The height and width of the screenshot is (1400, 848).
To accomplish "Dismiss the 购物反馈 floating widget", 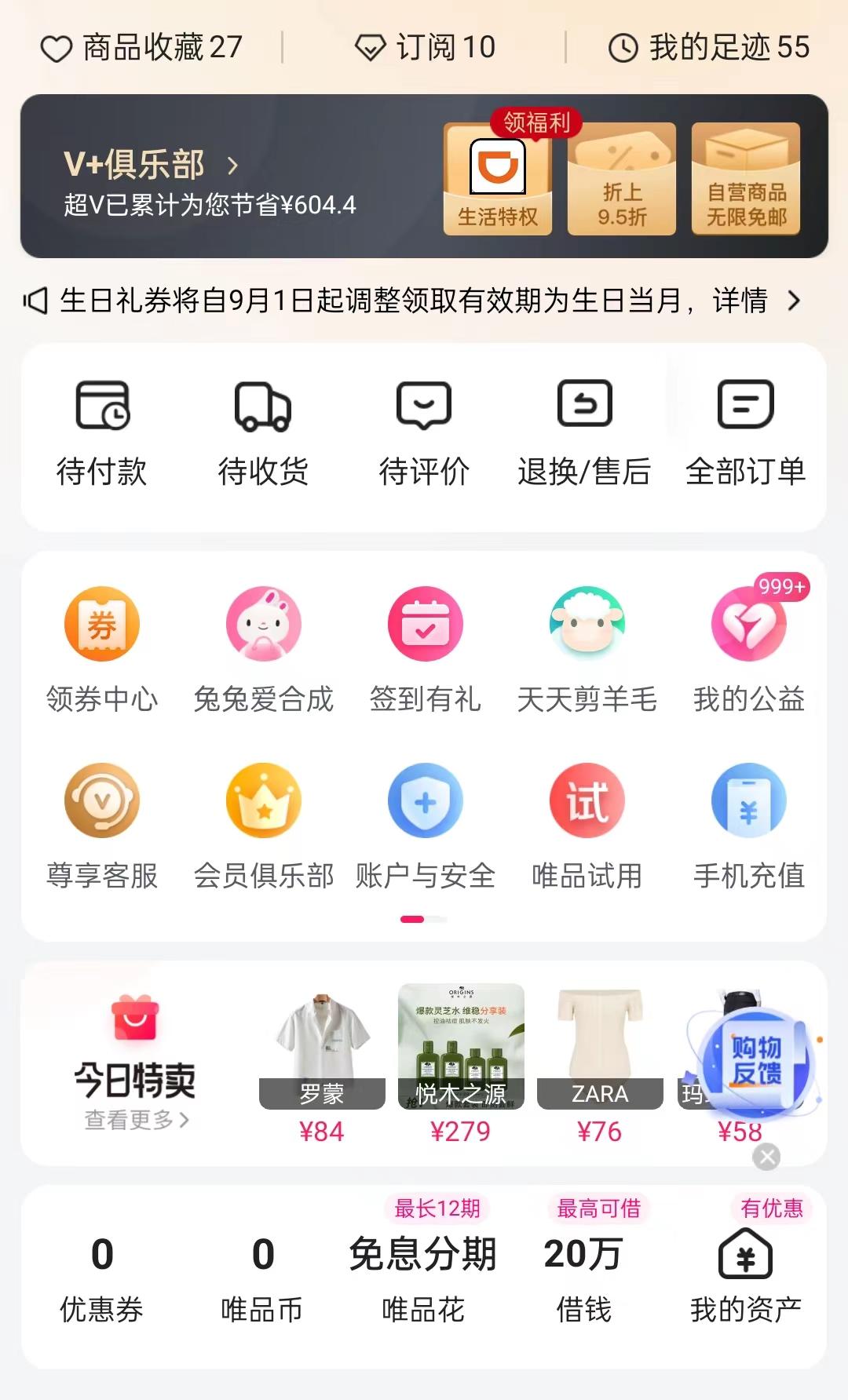I will point(766,1157).
